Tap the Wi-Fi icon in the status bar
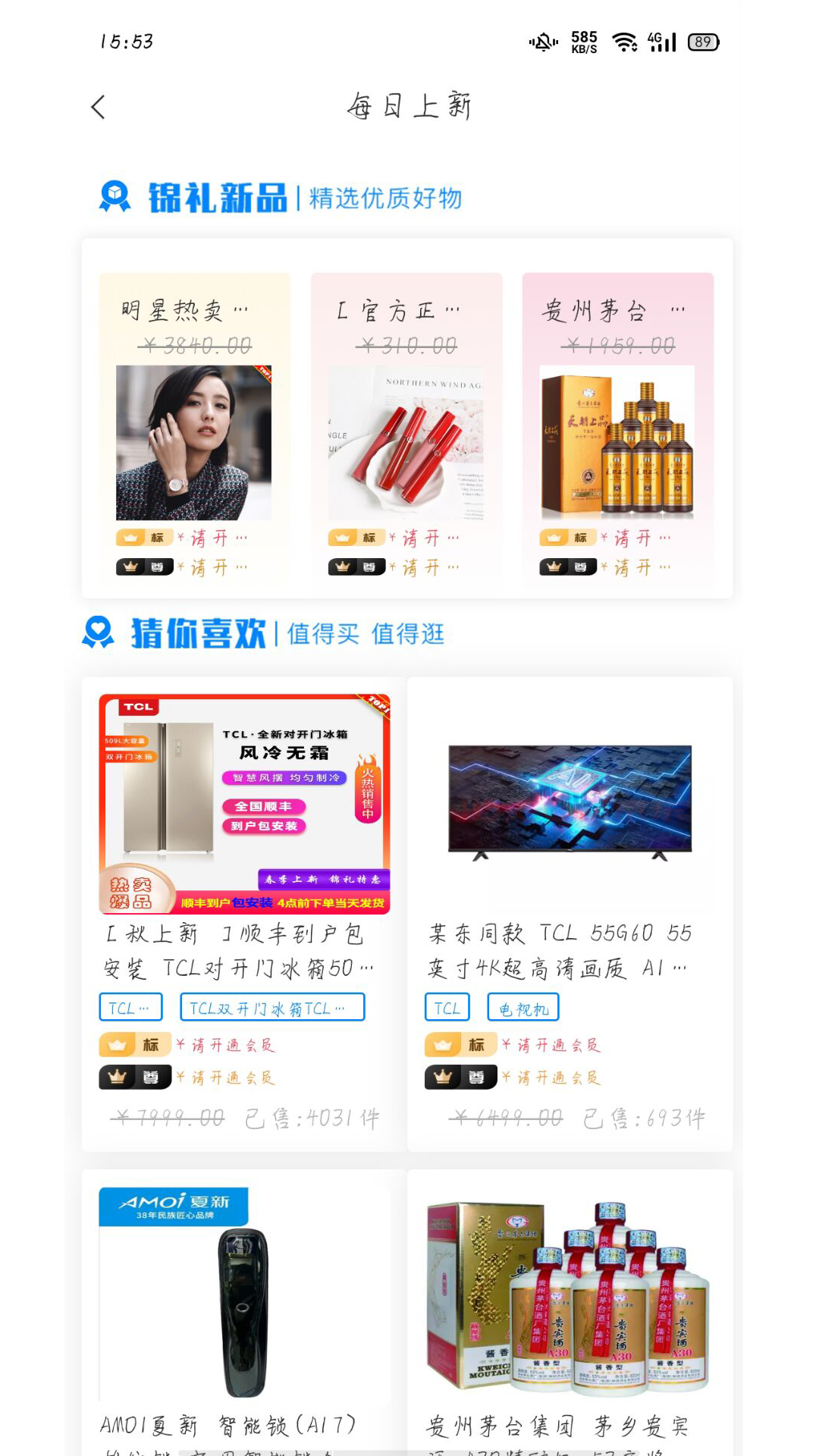Screen dimensions: 819x1456 tap(624, 42)
